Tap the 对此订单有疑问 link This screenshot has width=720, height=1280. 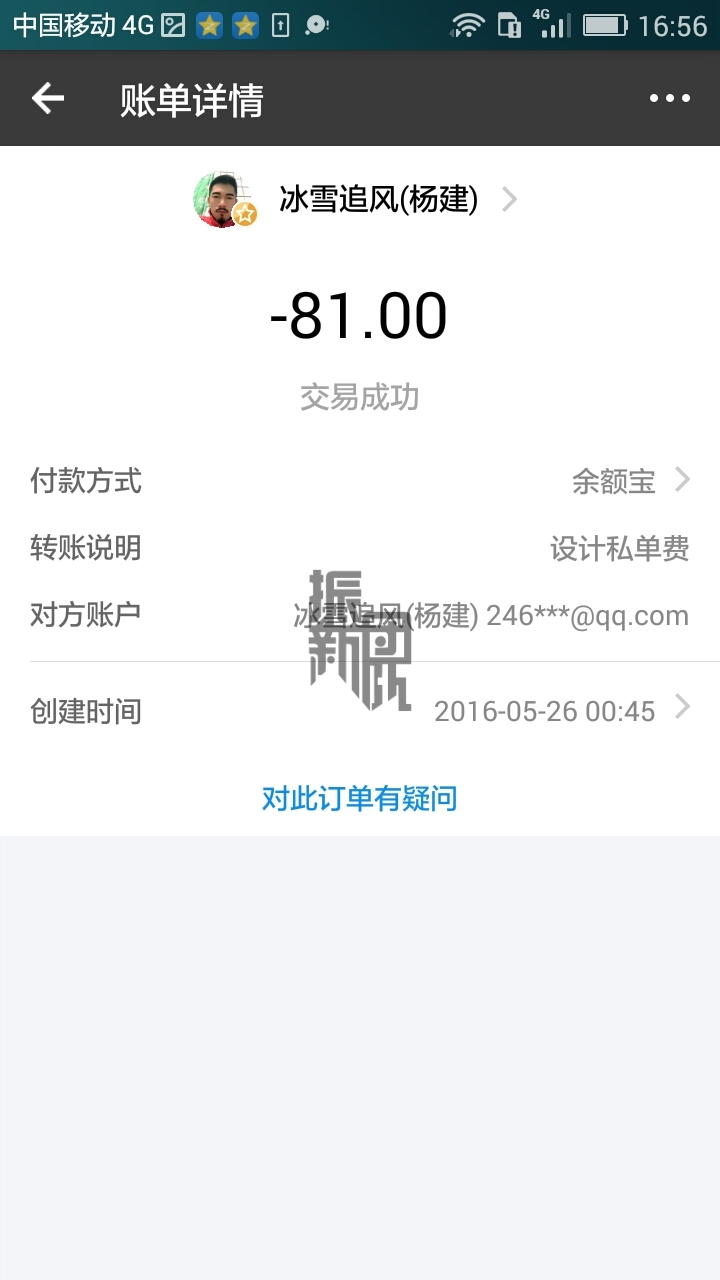click(360, 798)
